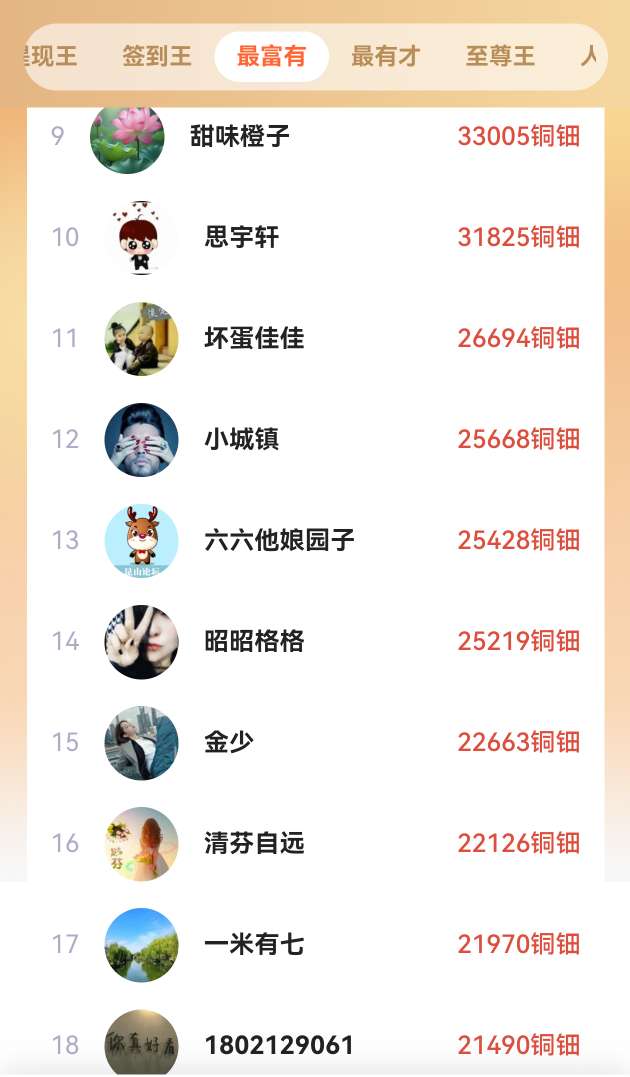Open the 至尊王 tab
This screenshot has height=1077, width=630.
[x=499, y=56]
